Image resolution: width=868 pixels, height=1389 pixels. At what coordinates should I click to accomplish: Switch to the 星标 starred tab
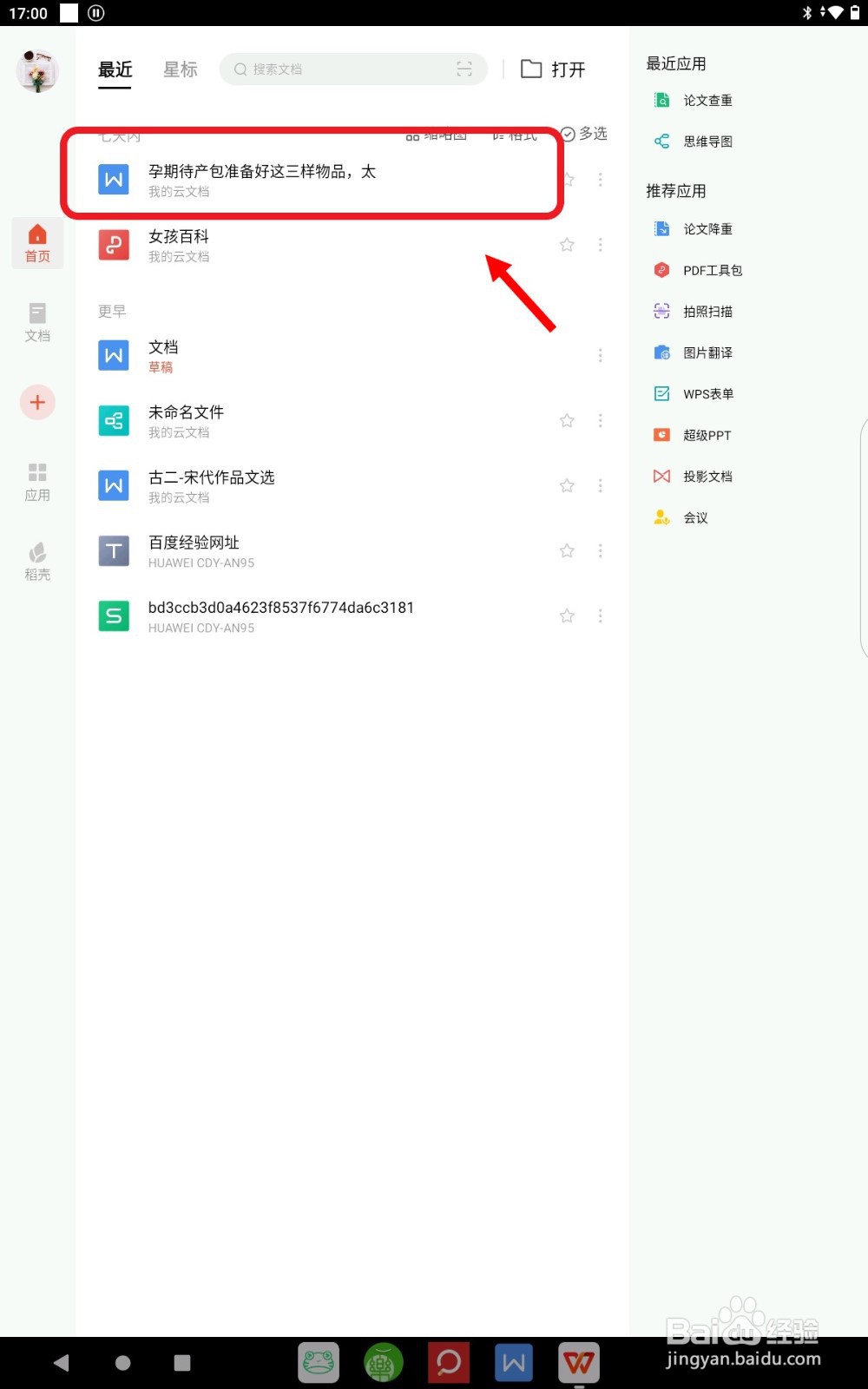180,69
